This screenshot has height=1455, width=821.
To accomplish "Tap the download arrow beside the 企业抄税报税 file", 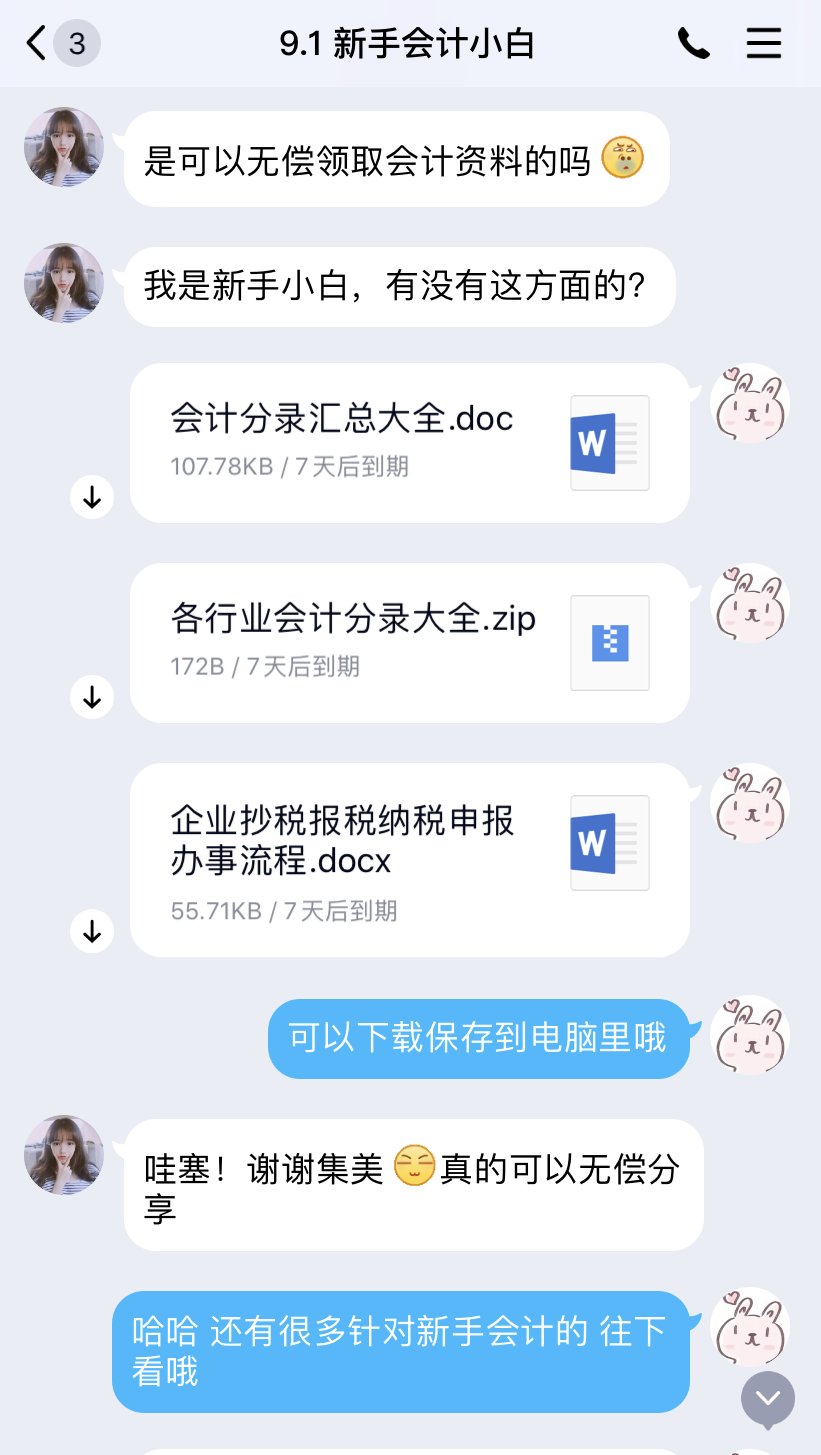I will coord(91,932).
